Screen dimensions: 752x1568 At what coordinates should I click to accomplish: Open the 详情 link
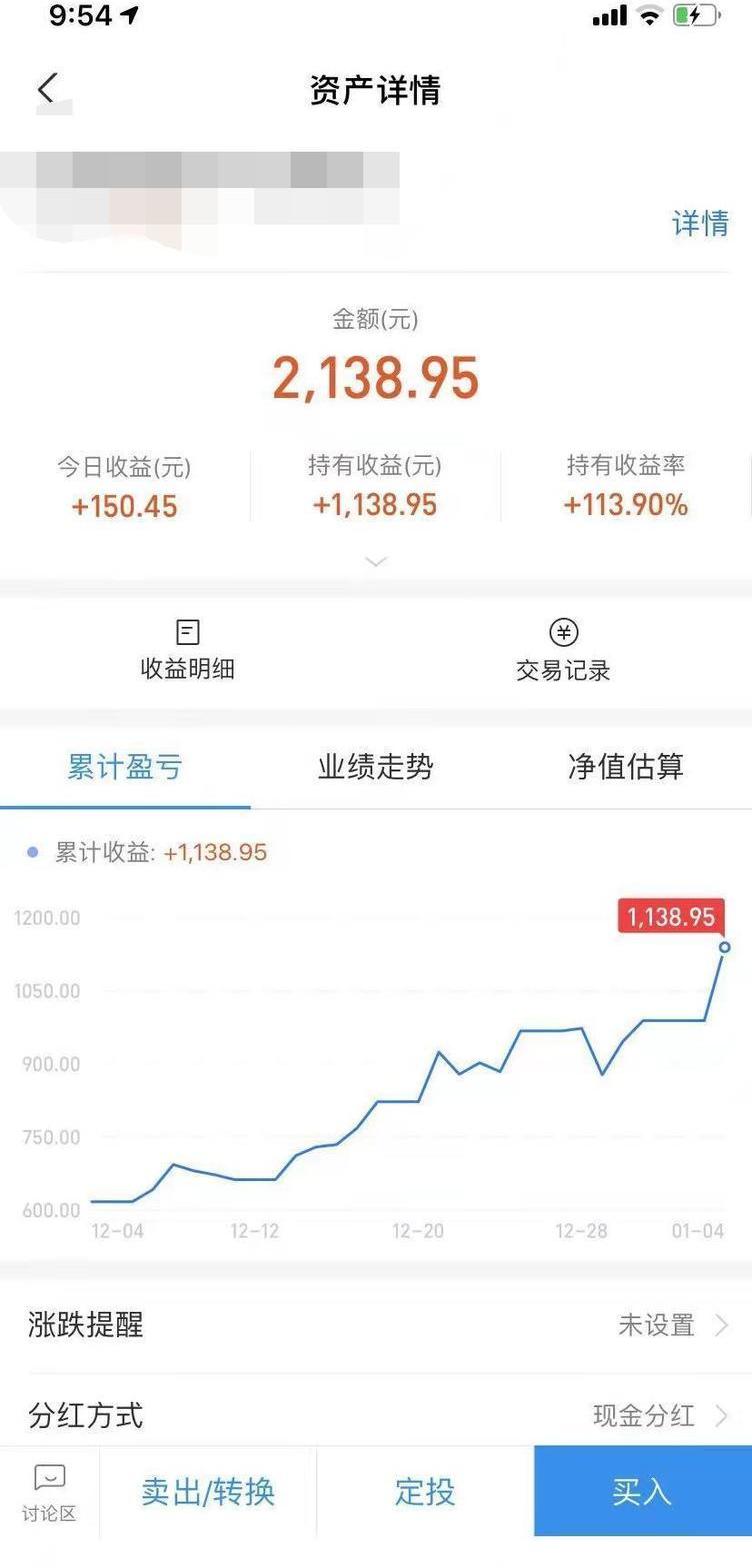tap(700, 223)
